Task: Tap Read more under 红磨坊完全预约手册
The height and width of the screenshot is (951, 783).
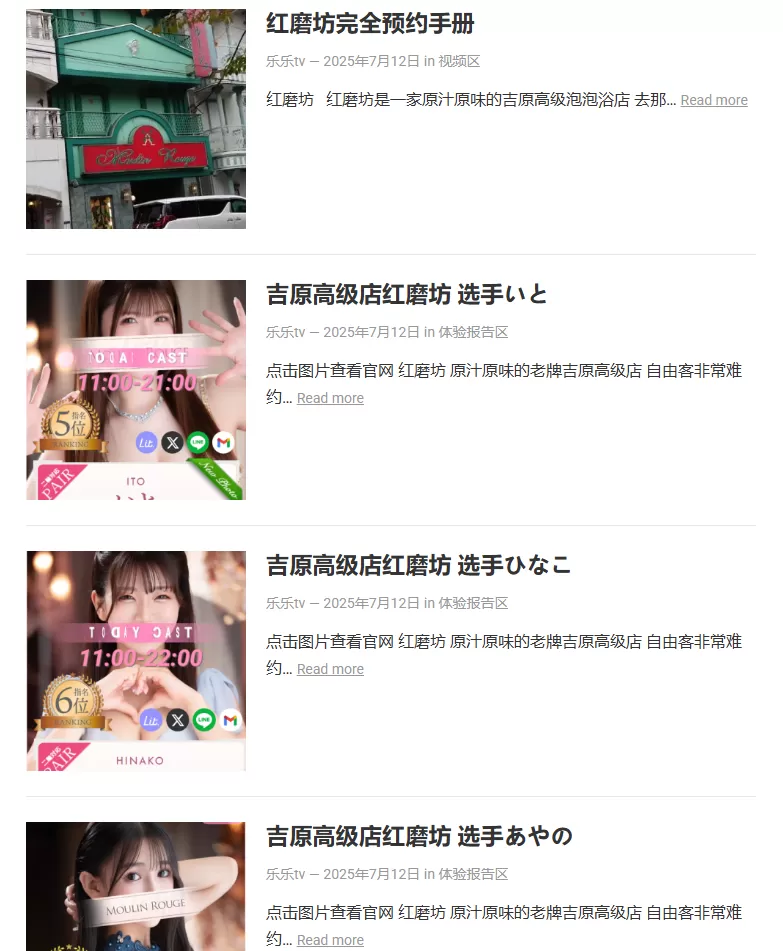Action: 714,100
